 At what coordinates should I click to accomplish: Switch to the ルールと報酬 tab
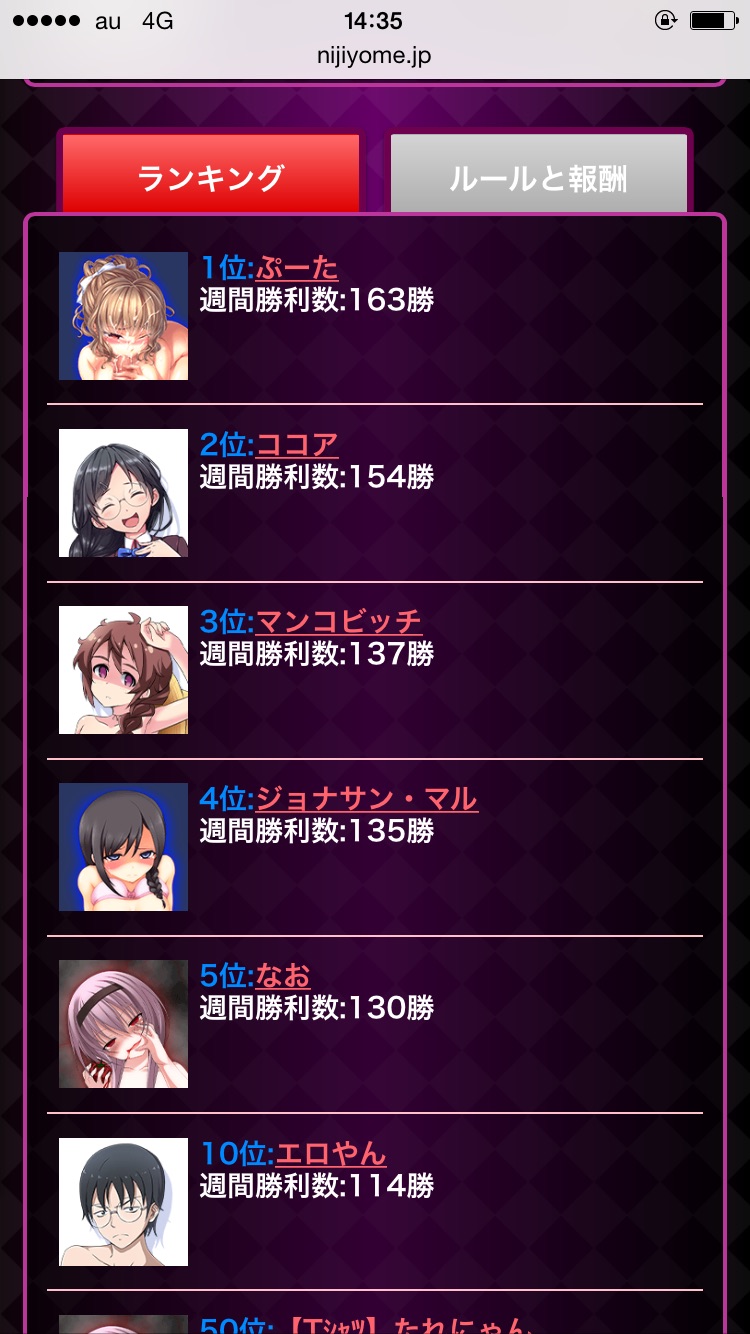(538, 176)
